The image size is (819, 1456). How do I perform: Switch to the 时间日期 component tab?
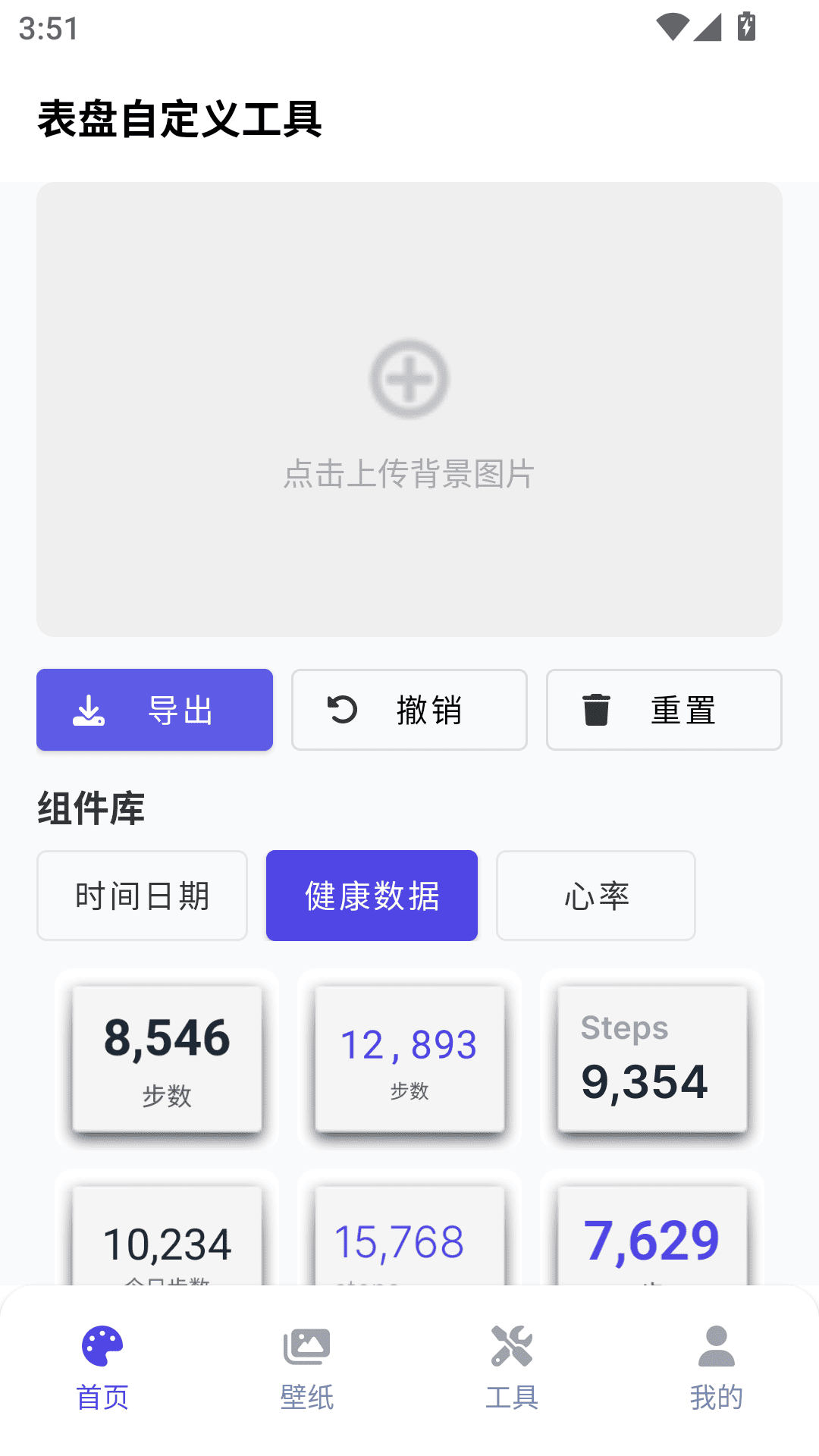pyautogui.click(x=142, y=896)
